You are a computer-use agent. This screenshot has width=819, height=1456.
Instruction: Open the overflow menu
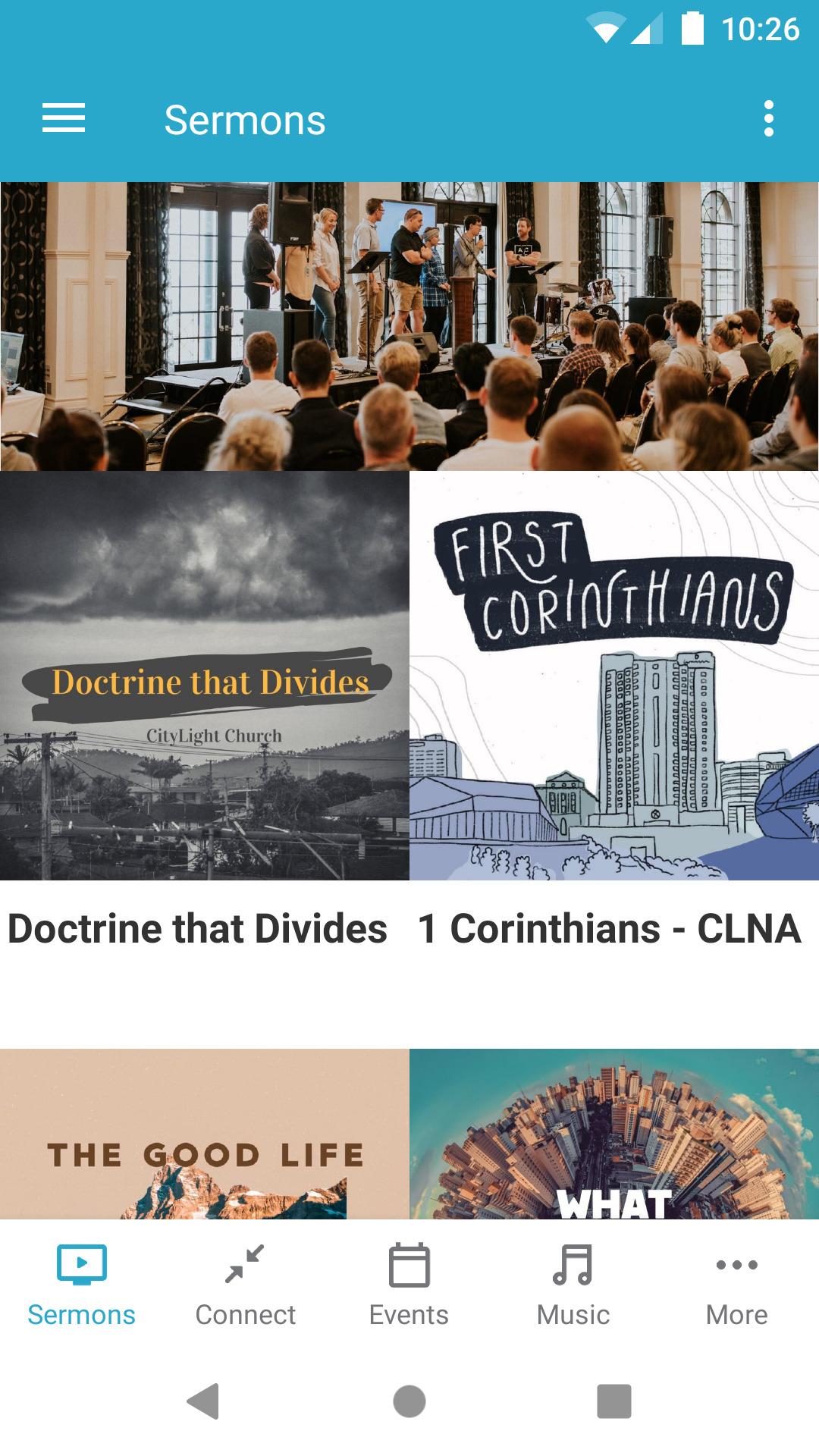tap(768, 119)
